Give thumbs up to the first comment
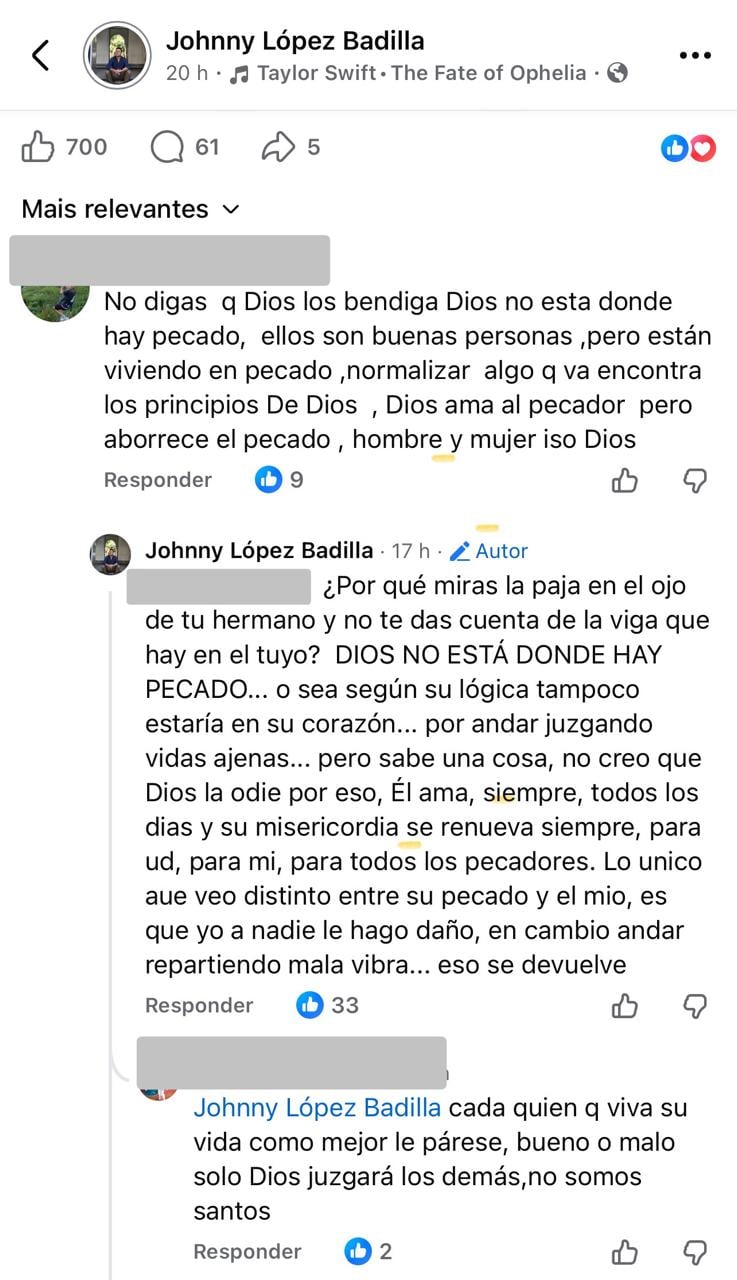Image resolution: width=737 pixels, height=1280 pixels. click(x=624, y=481)
